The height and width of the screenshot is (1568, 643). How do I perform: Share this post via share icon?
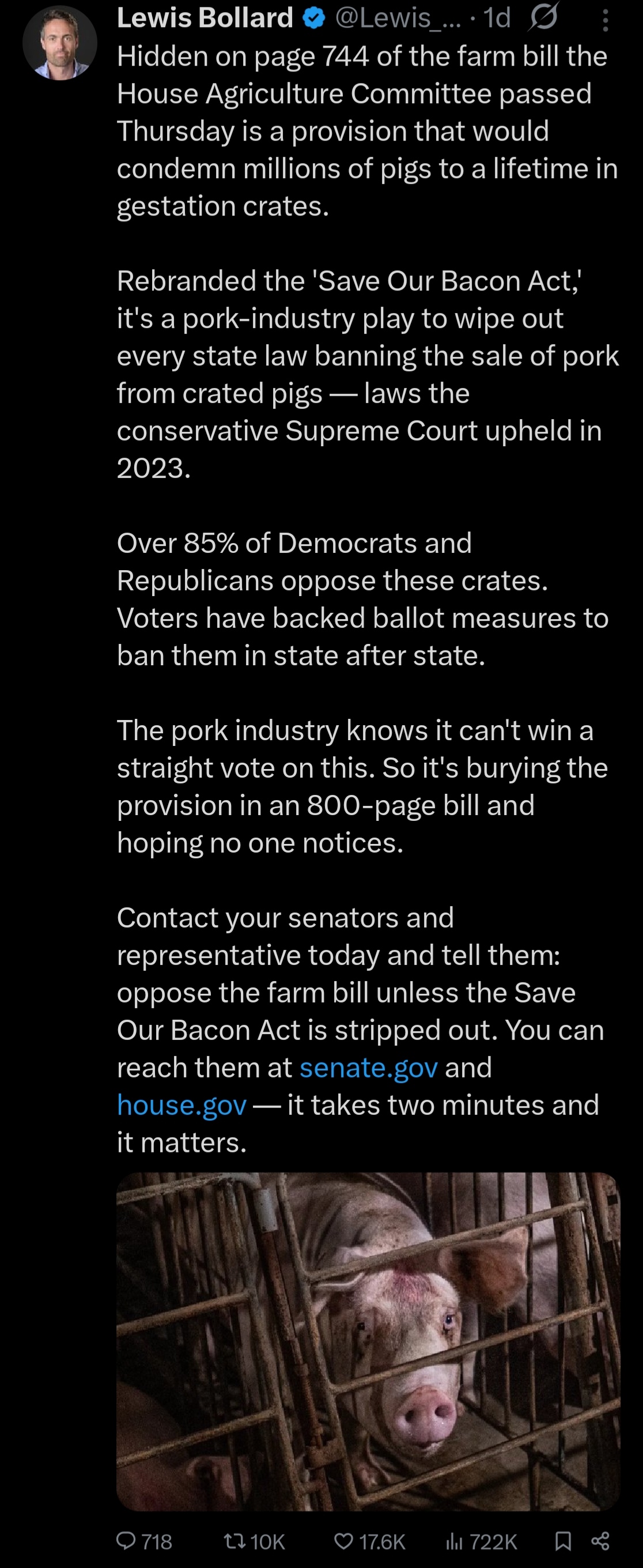(x=600, y=1541)
